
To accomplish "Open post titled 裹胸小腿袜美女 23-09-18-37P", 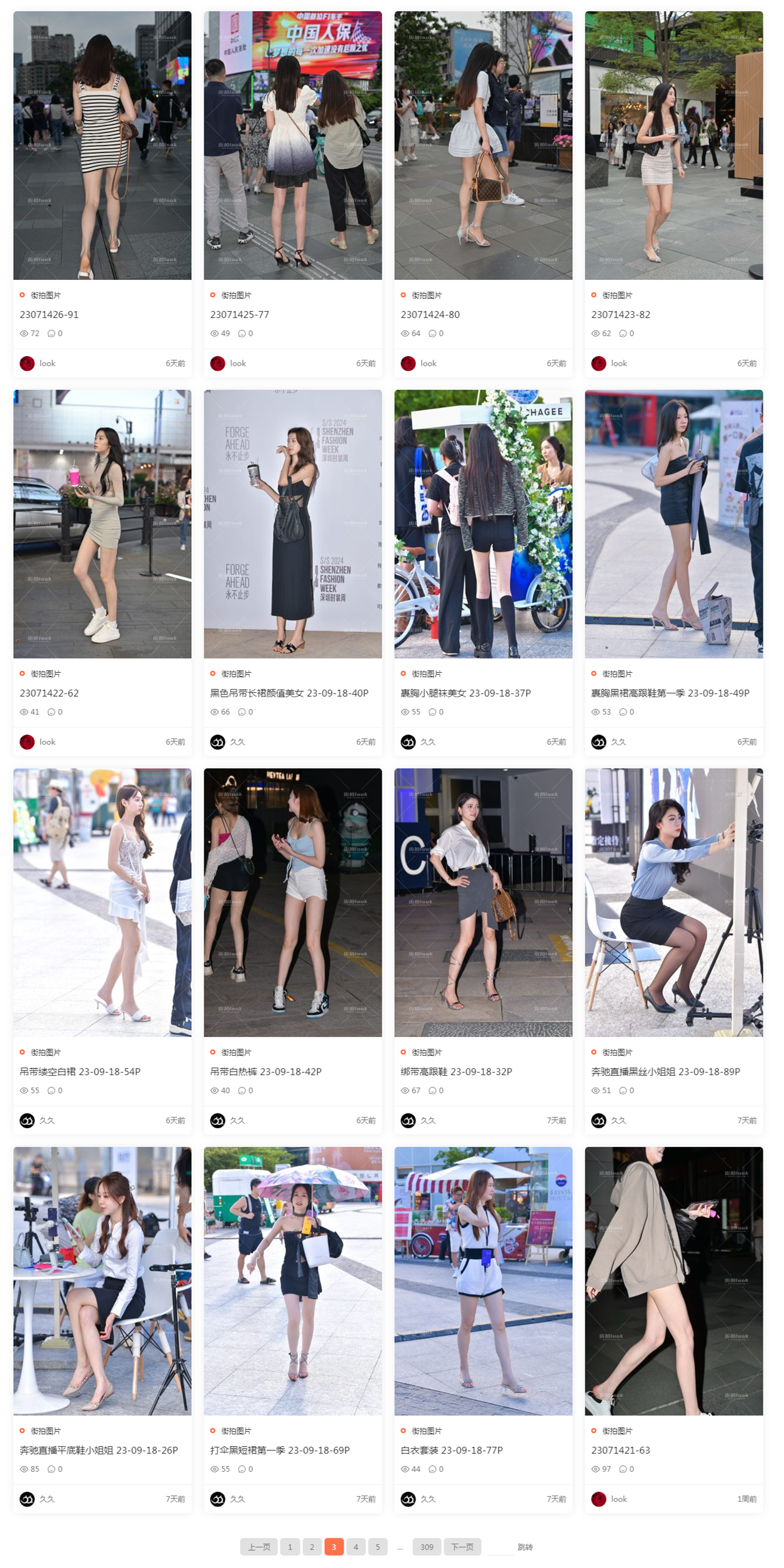I will 465,693.
